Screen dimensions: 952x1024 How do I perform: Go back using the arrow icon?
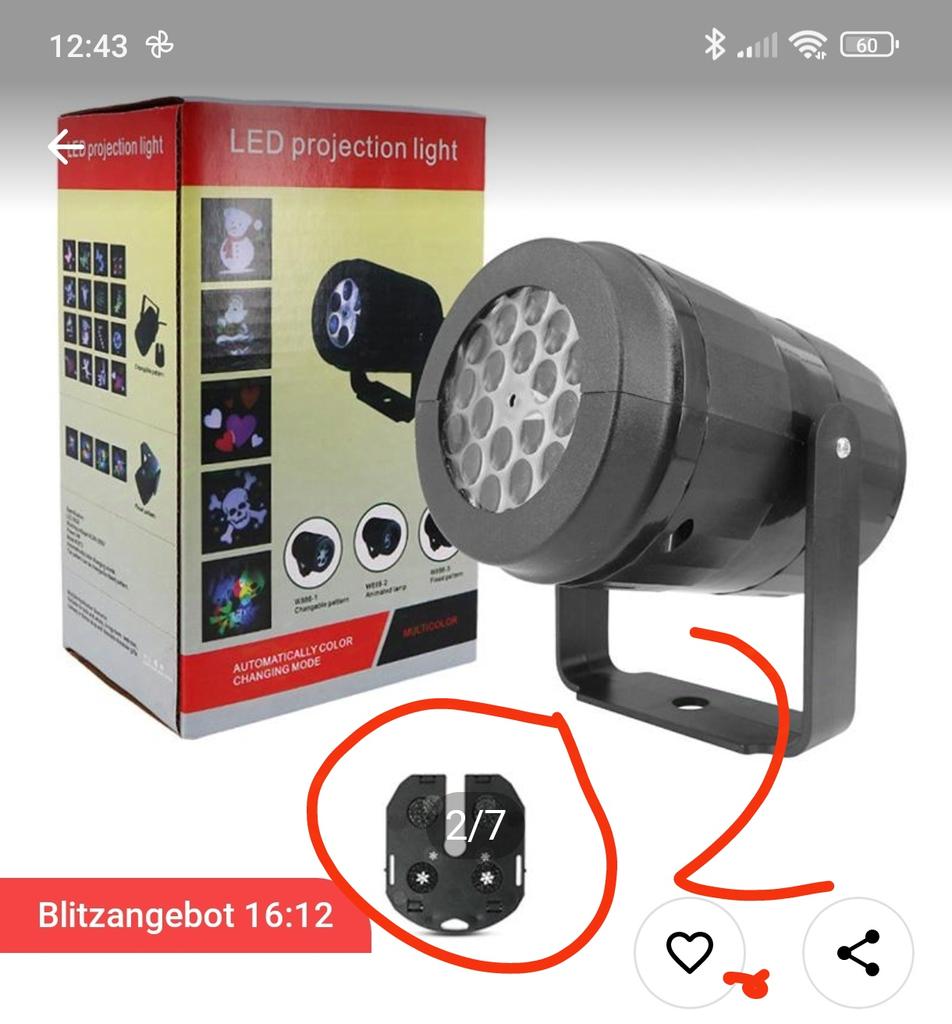click(x=66, y=148)
